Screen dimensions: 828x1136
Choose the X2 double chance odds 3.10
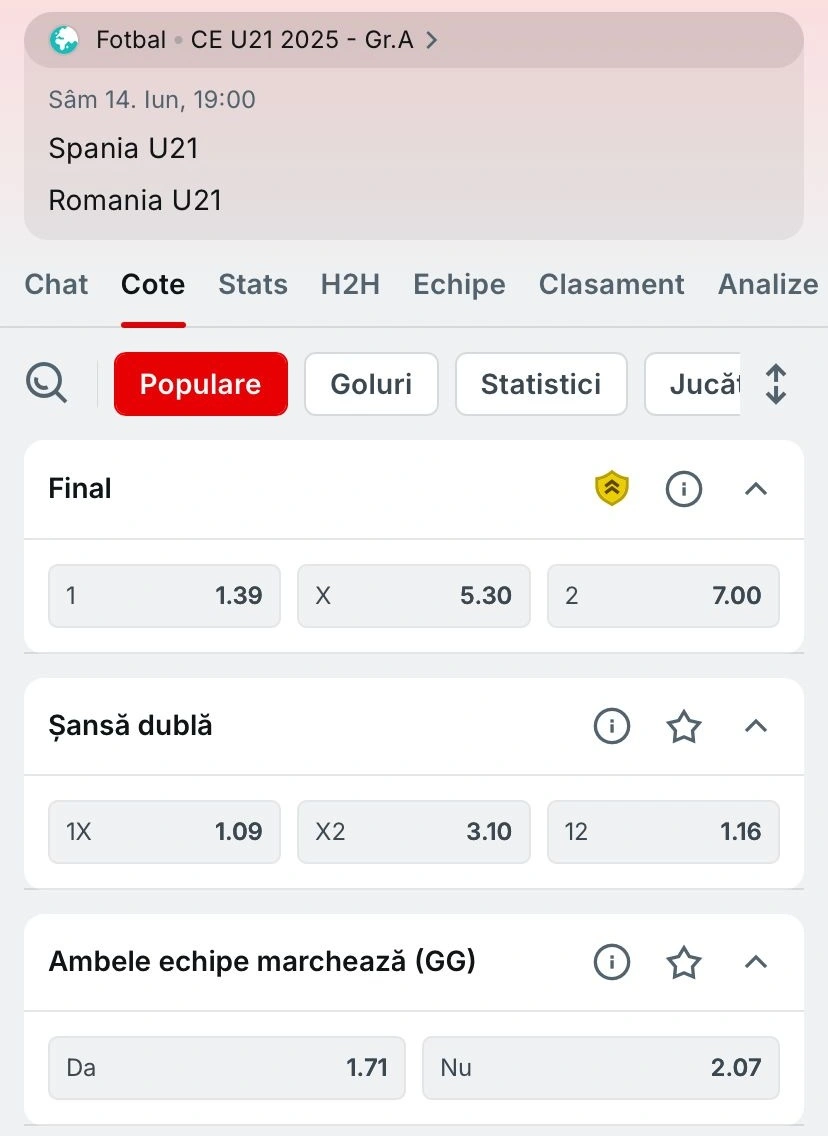click(413, 832)
